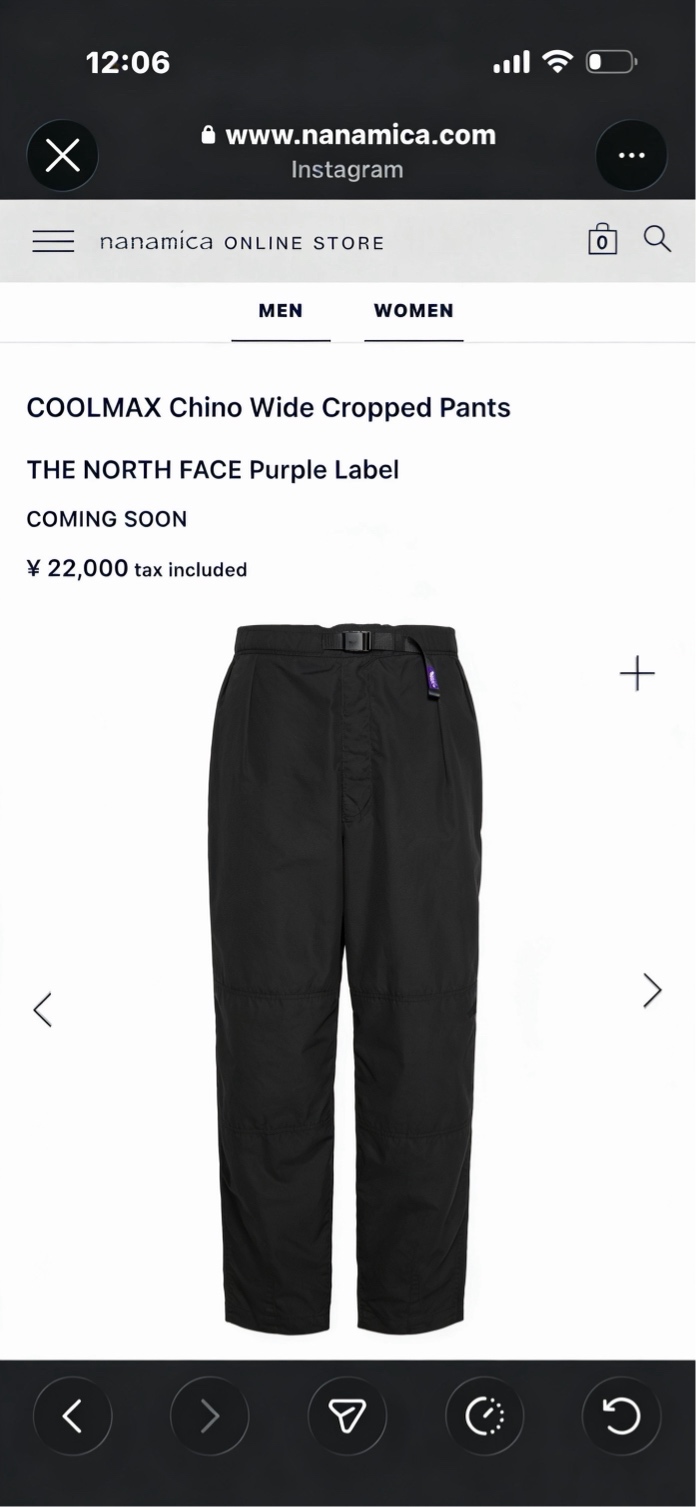Show the next product image
This screenshot has width=696, height=1507.
click(x=652, y=991)
